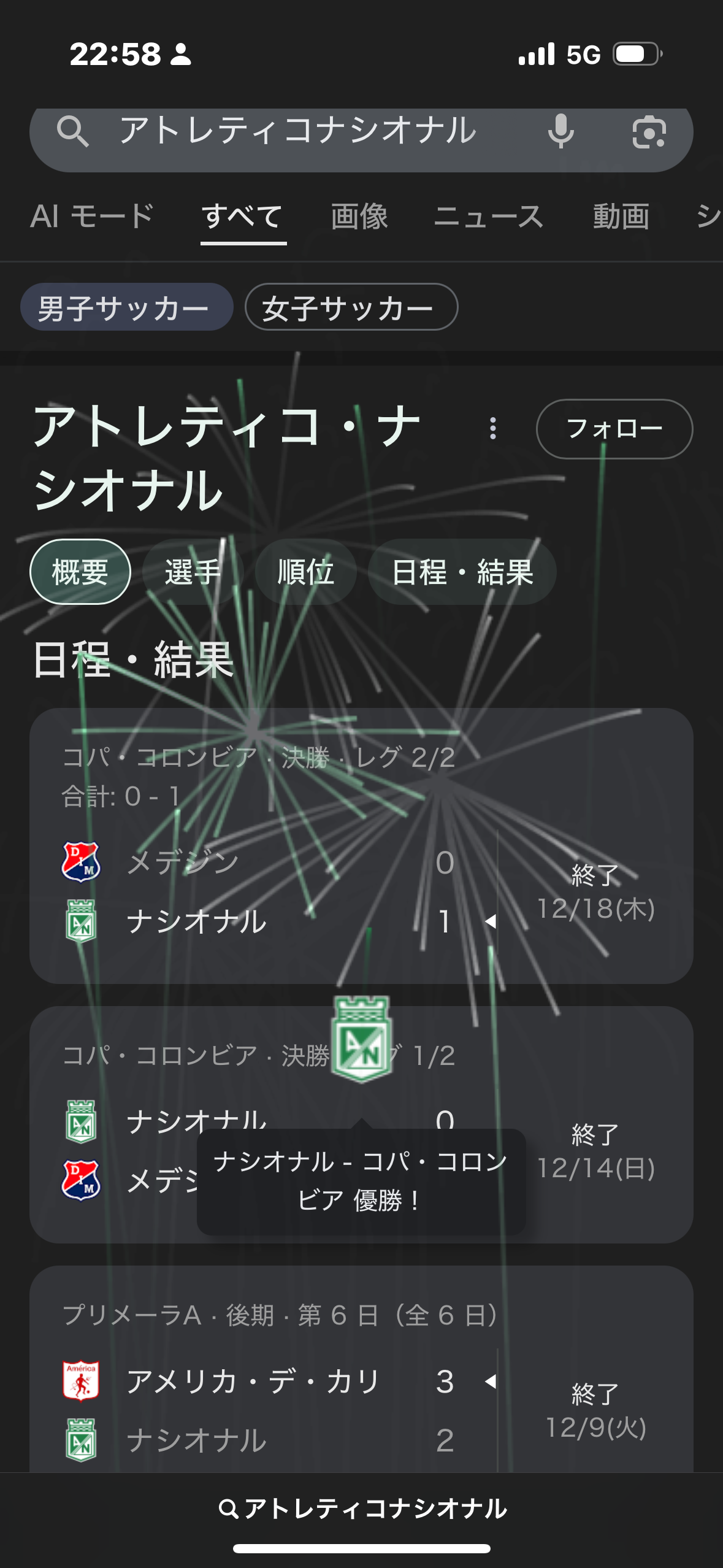Select the 女子サッカー chip
Image resolution: width=723 pixels, height=1568 pixels.
click(351, 307)
